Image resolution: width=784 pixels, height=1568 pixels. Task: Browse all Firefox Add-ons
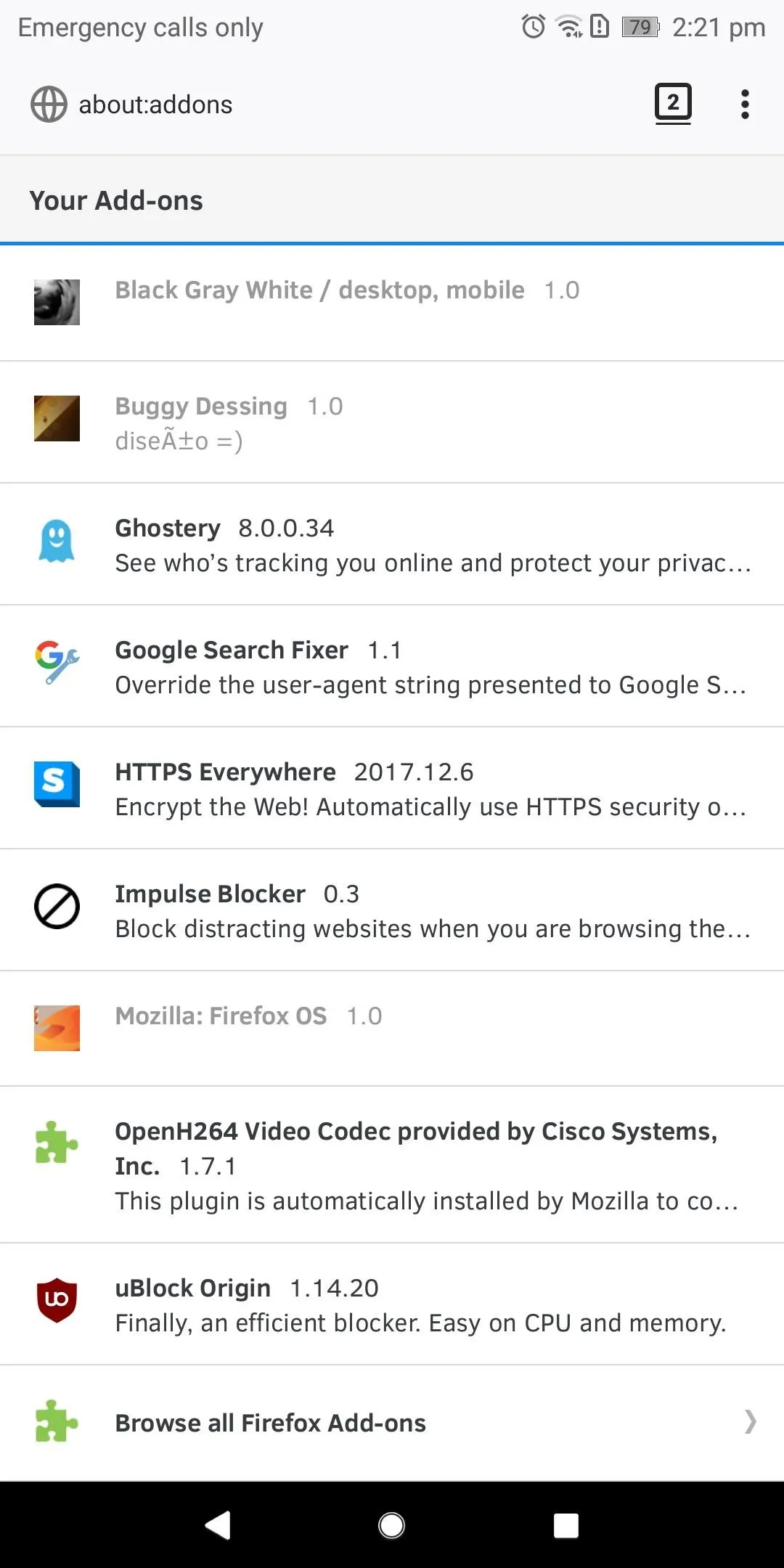tap(392, 1423)
